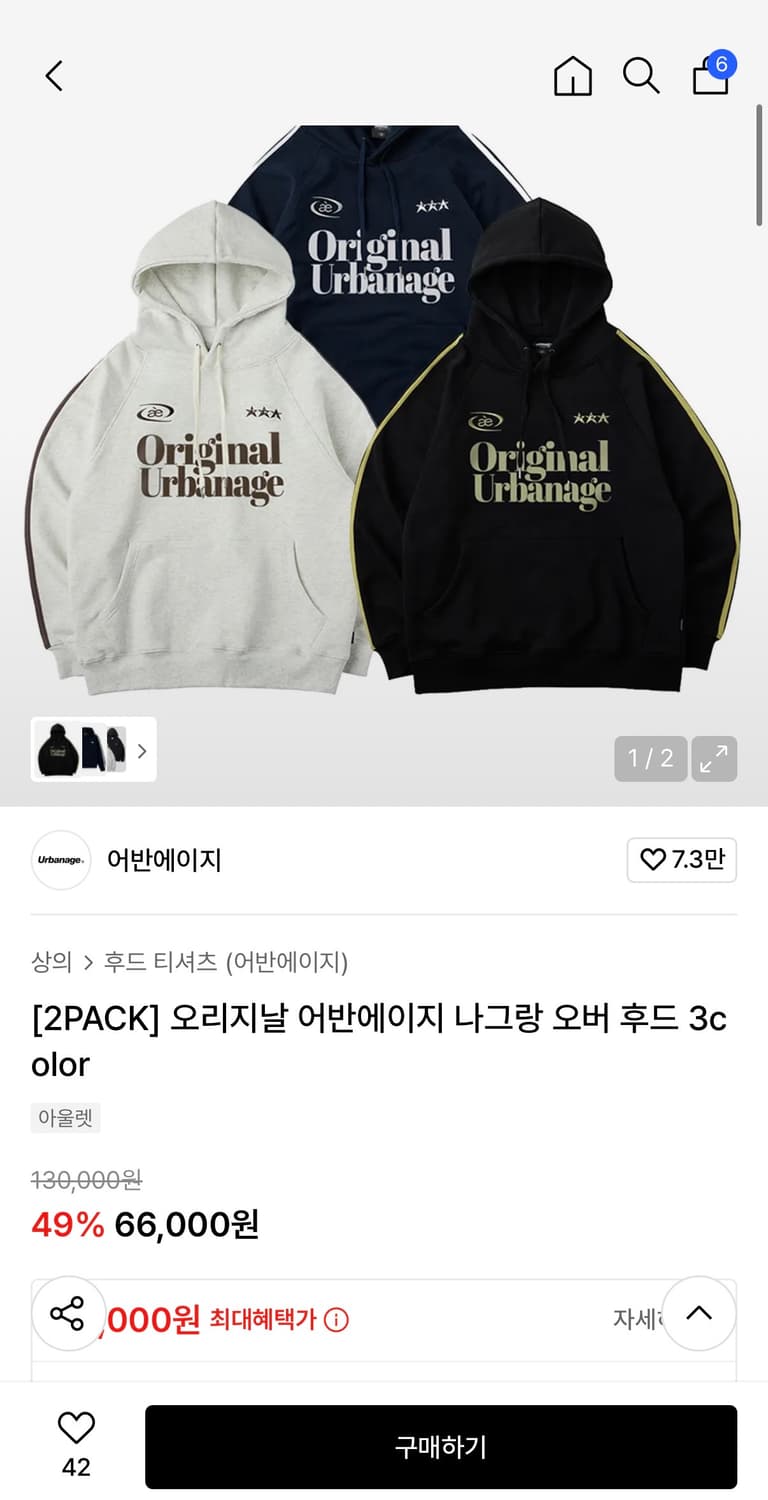Viewport: 768px width, 1500px height.
Task: Open the shopping cart with 6 items
Action: coord(710,77)
